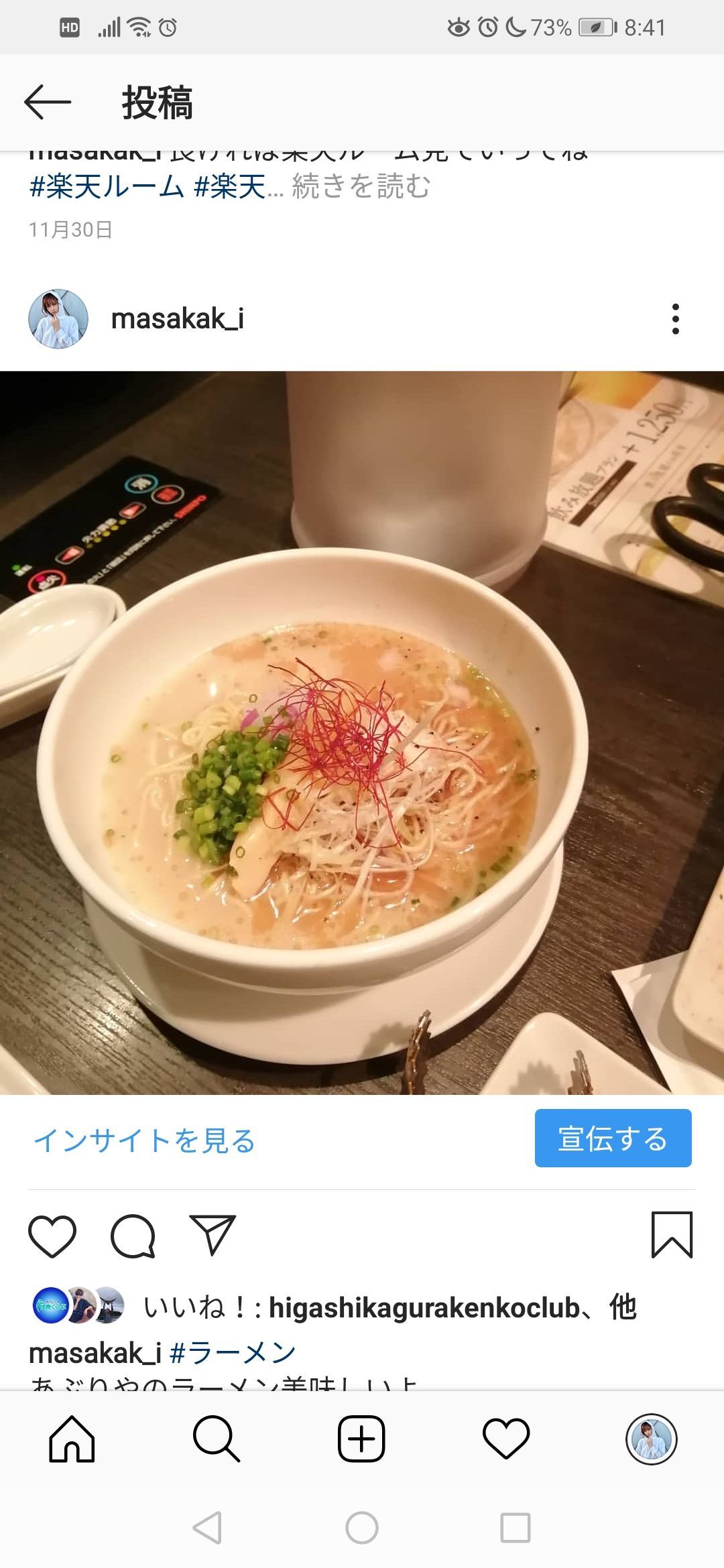Open the ramen photo post
Screen dimensions: 724x1568
coord(362,732)
